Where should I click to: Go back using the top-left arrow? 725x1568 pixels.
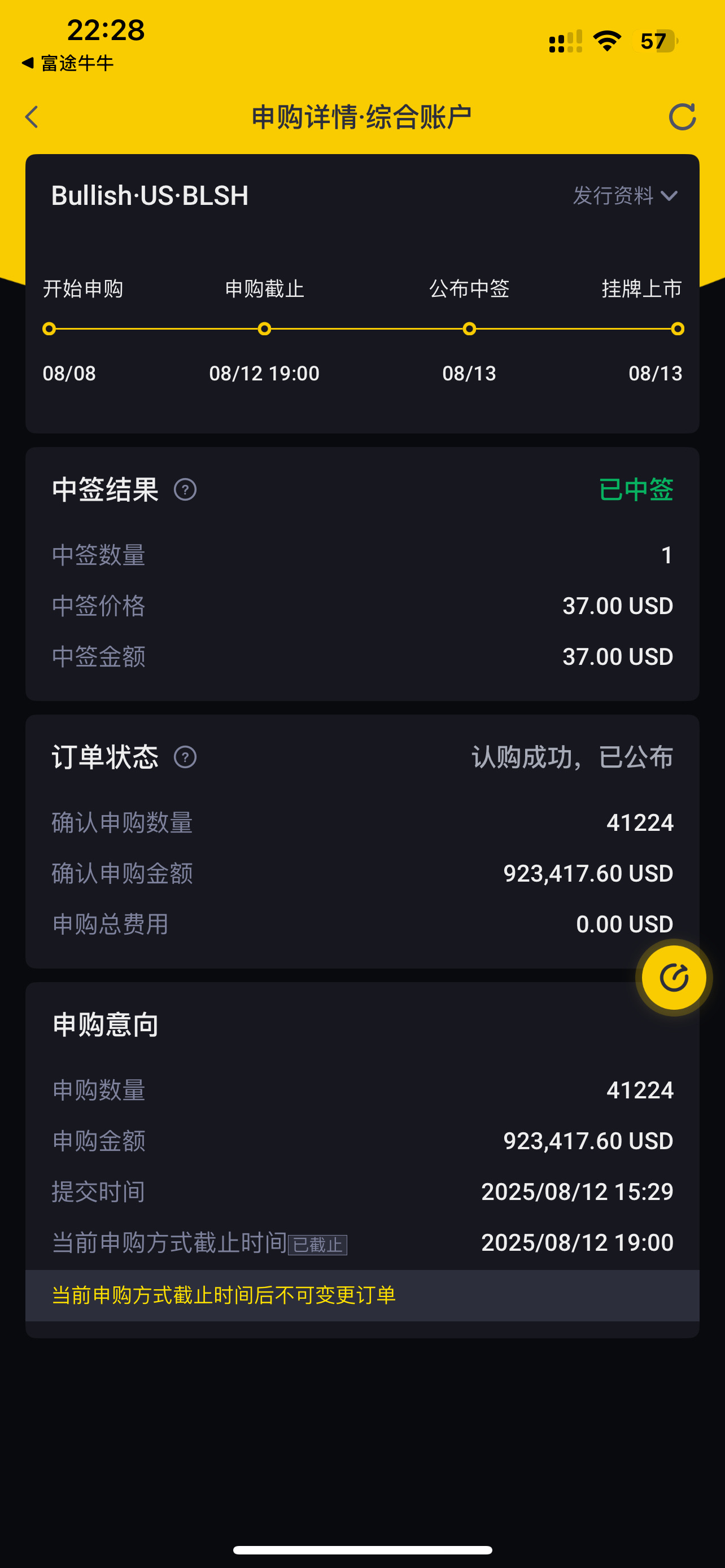coord(32,117)
